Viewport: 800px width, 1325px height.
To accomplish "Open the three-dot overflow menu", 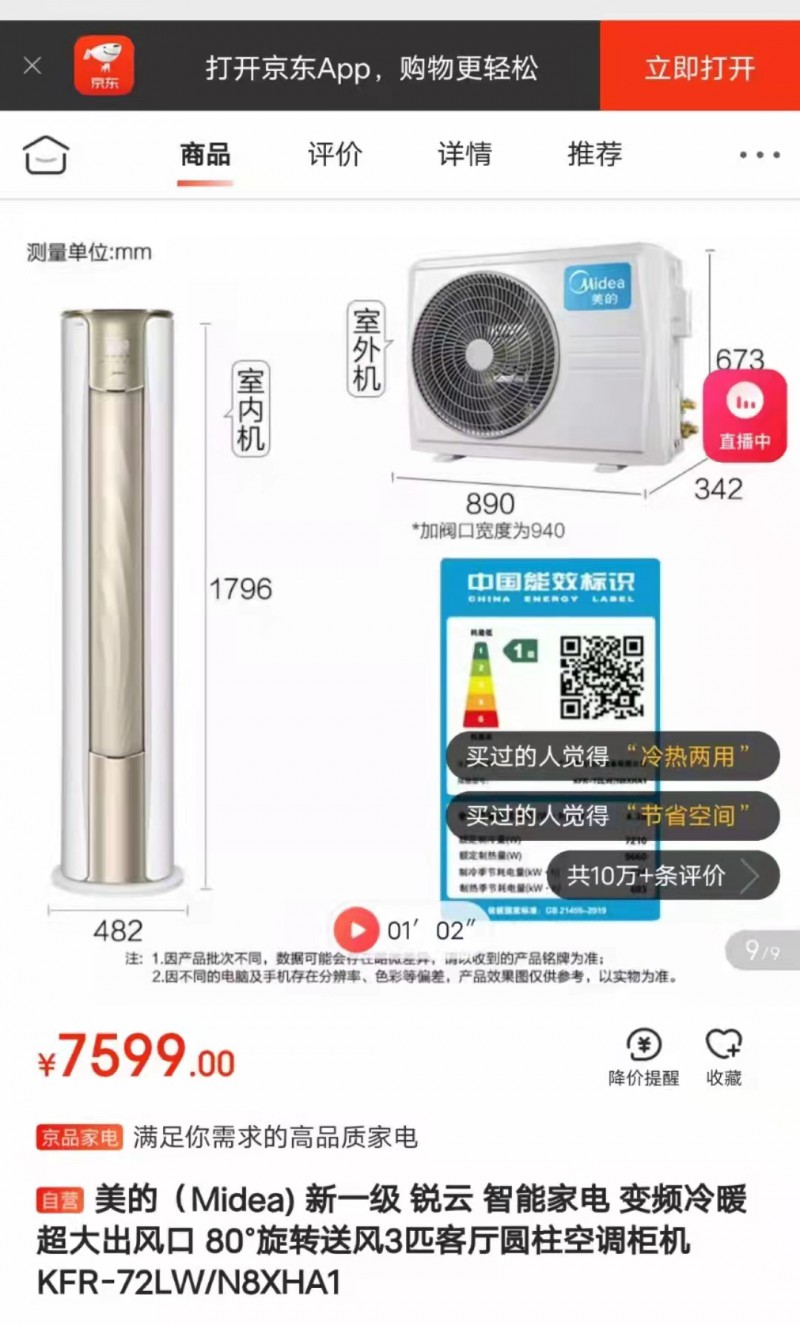I will point(759,155).
